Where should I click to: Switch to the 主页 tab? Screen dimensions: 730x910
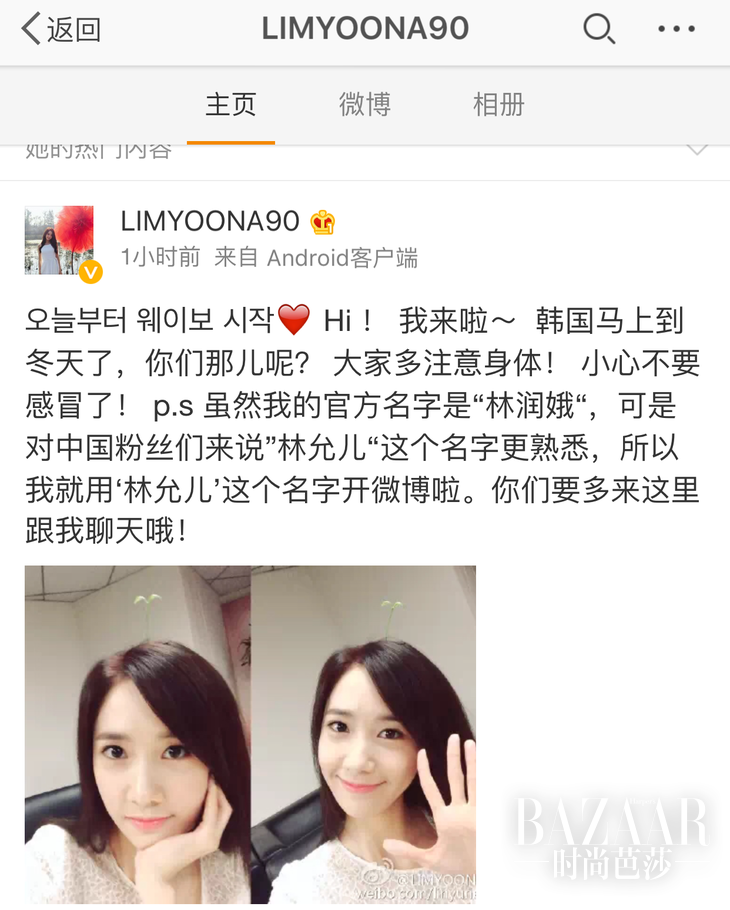pos(231,104)
